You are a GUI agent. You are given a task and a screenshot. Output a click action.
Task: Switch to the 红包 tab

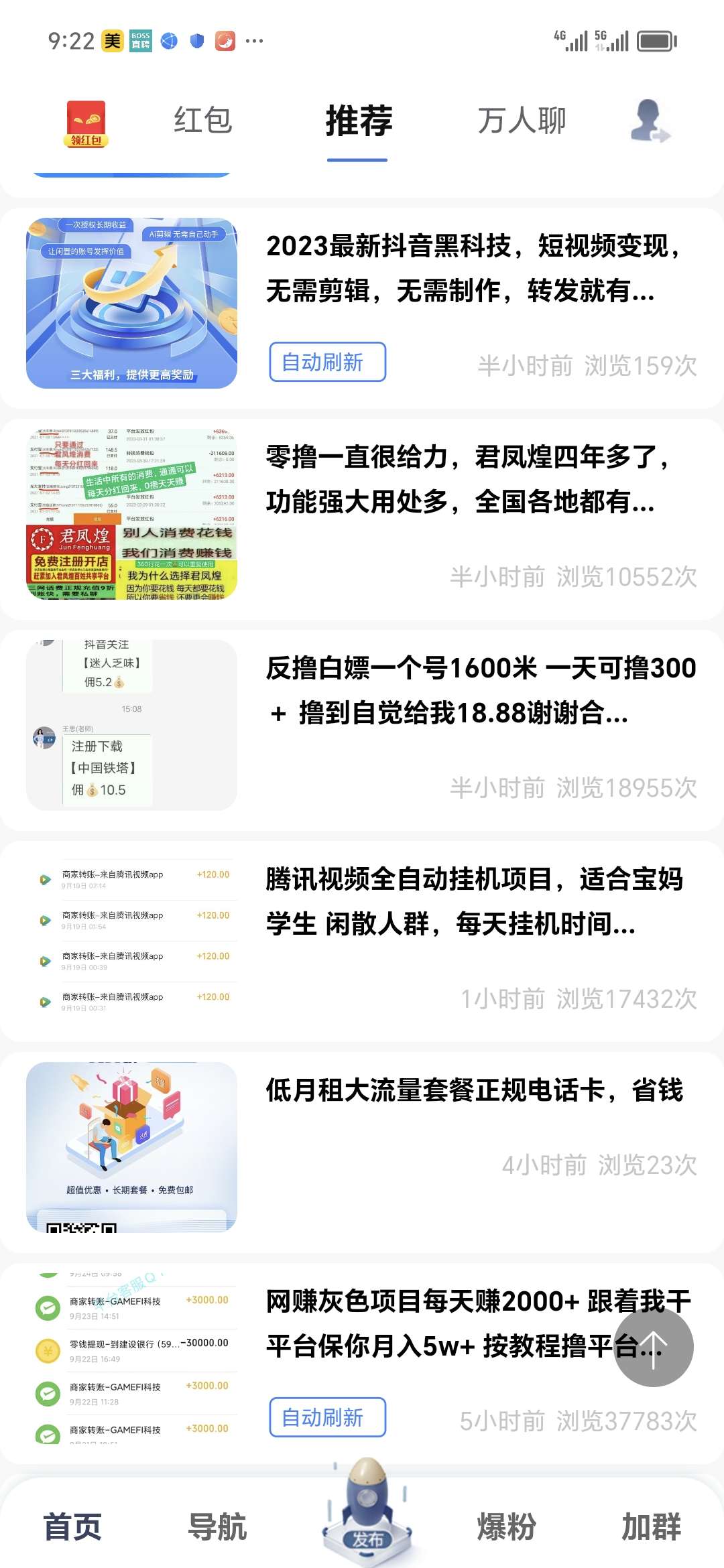tap(203, 121)
